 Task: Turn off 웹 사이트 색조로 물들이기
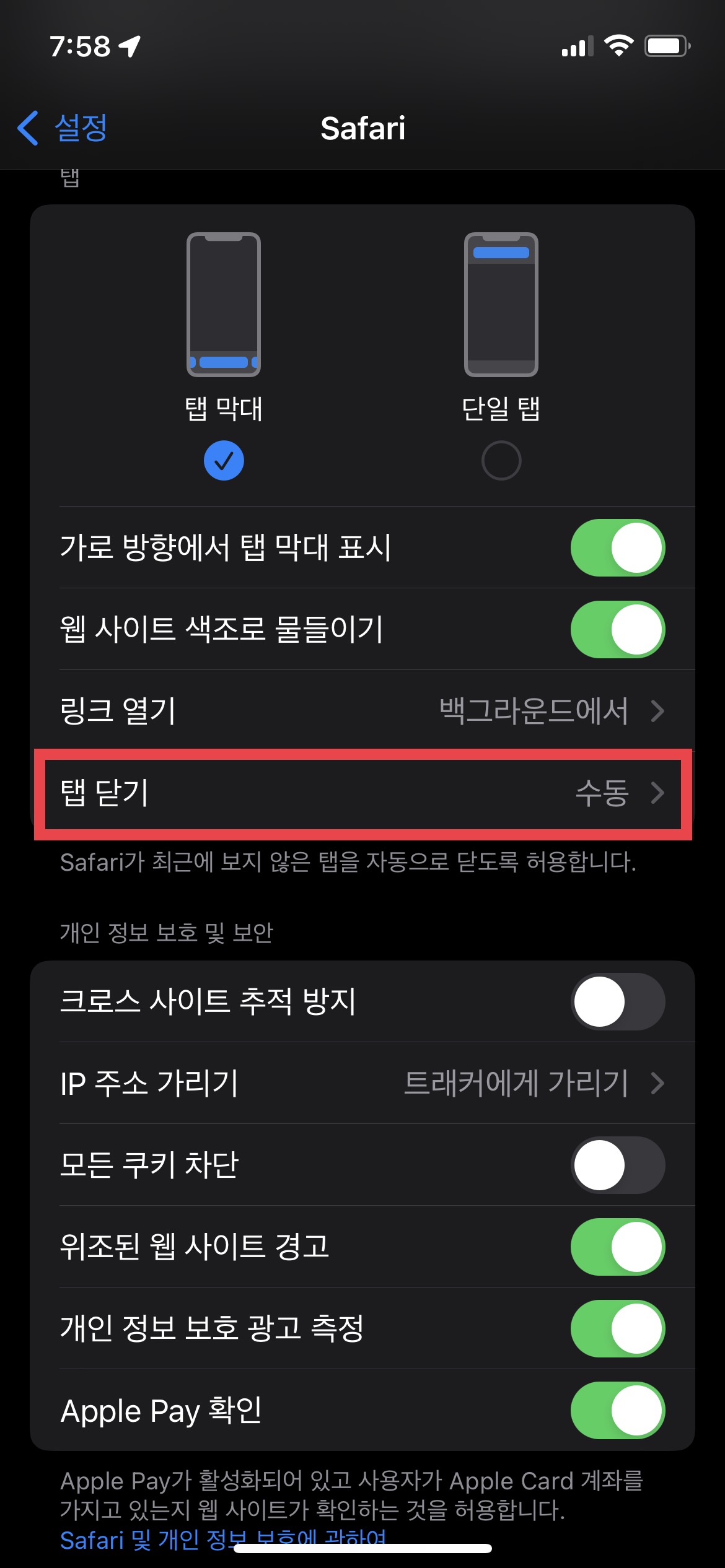click(617, 629)
